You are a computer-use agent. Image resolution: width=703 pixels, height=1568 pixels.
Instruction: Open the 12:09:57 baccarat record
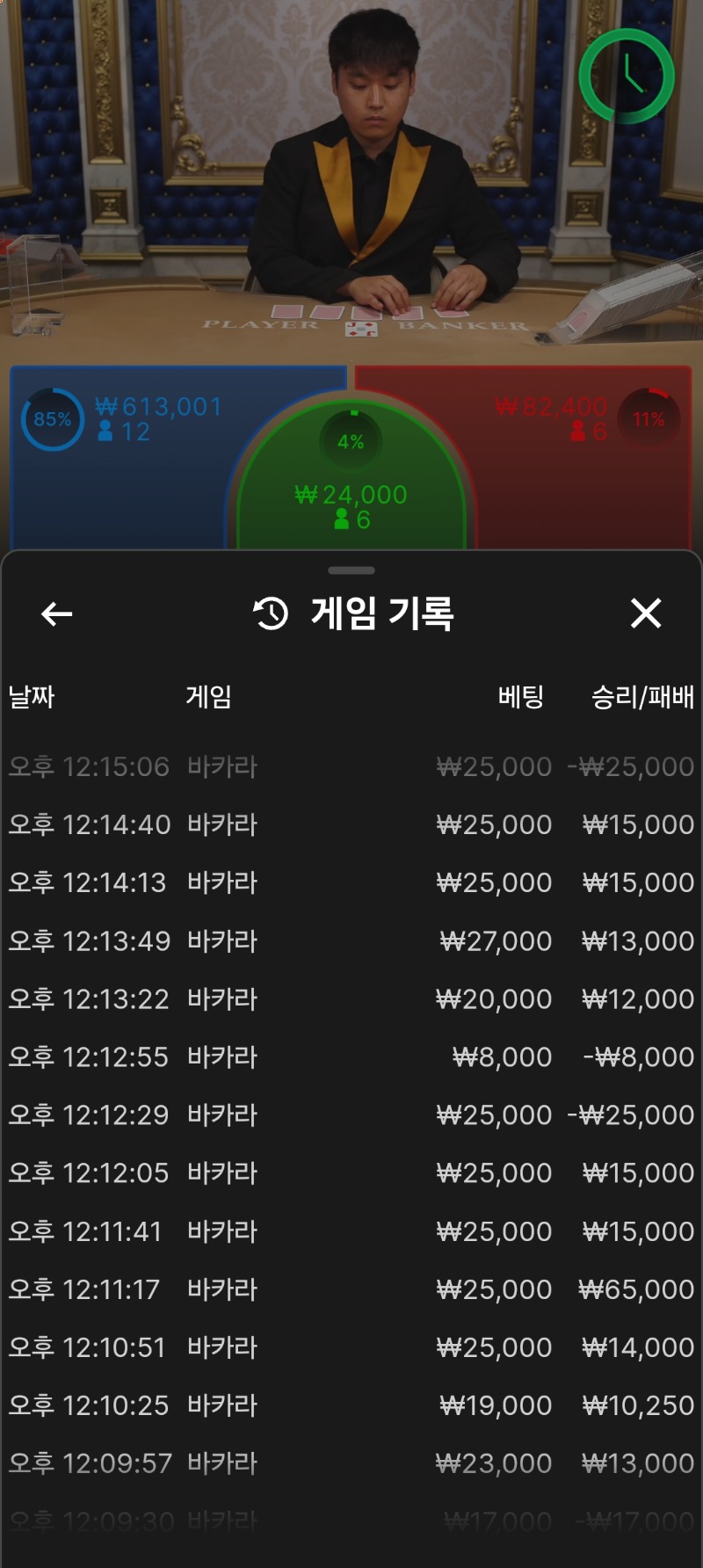tap(351, 1463)
